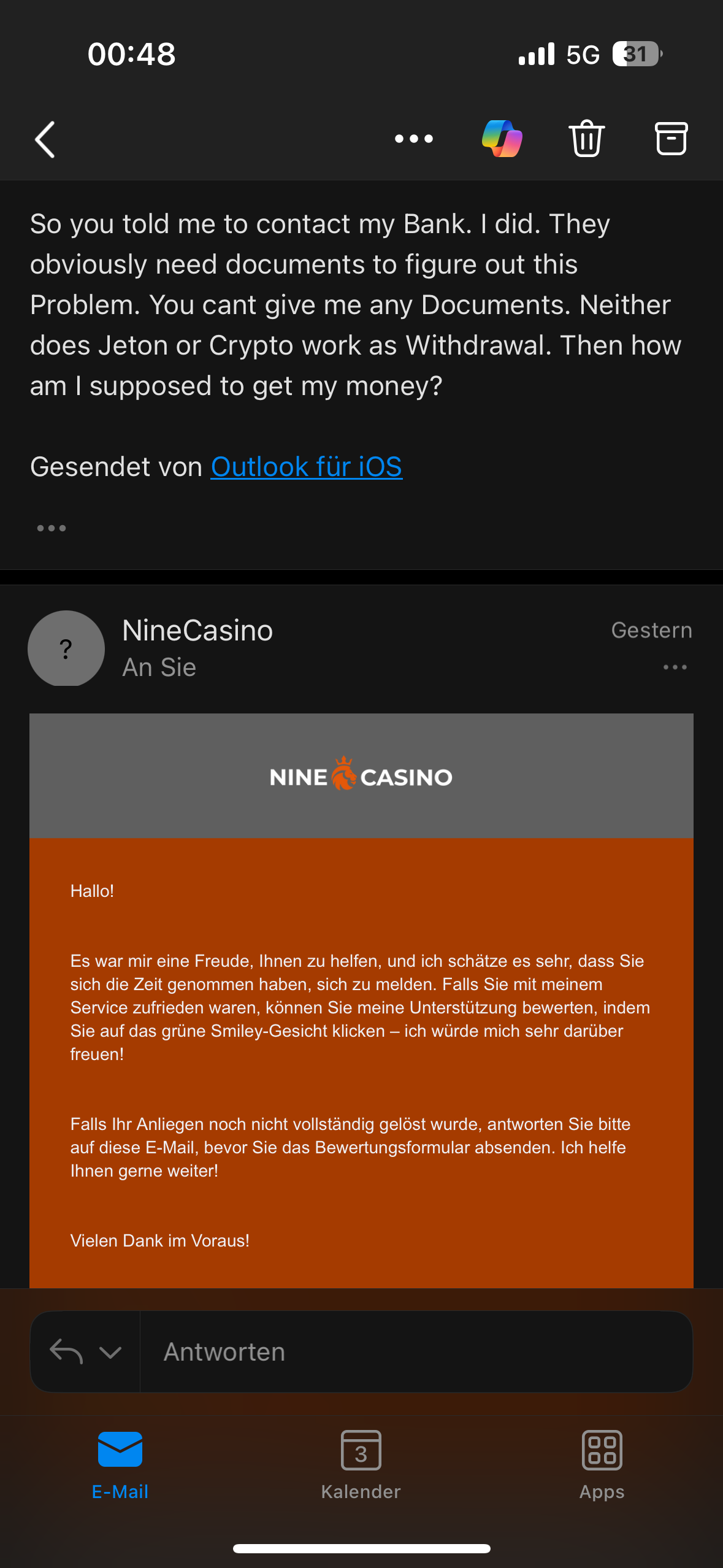723x1568 pixels.
Task: Expand quoted text below the signature
Action: [52, 528]
